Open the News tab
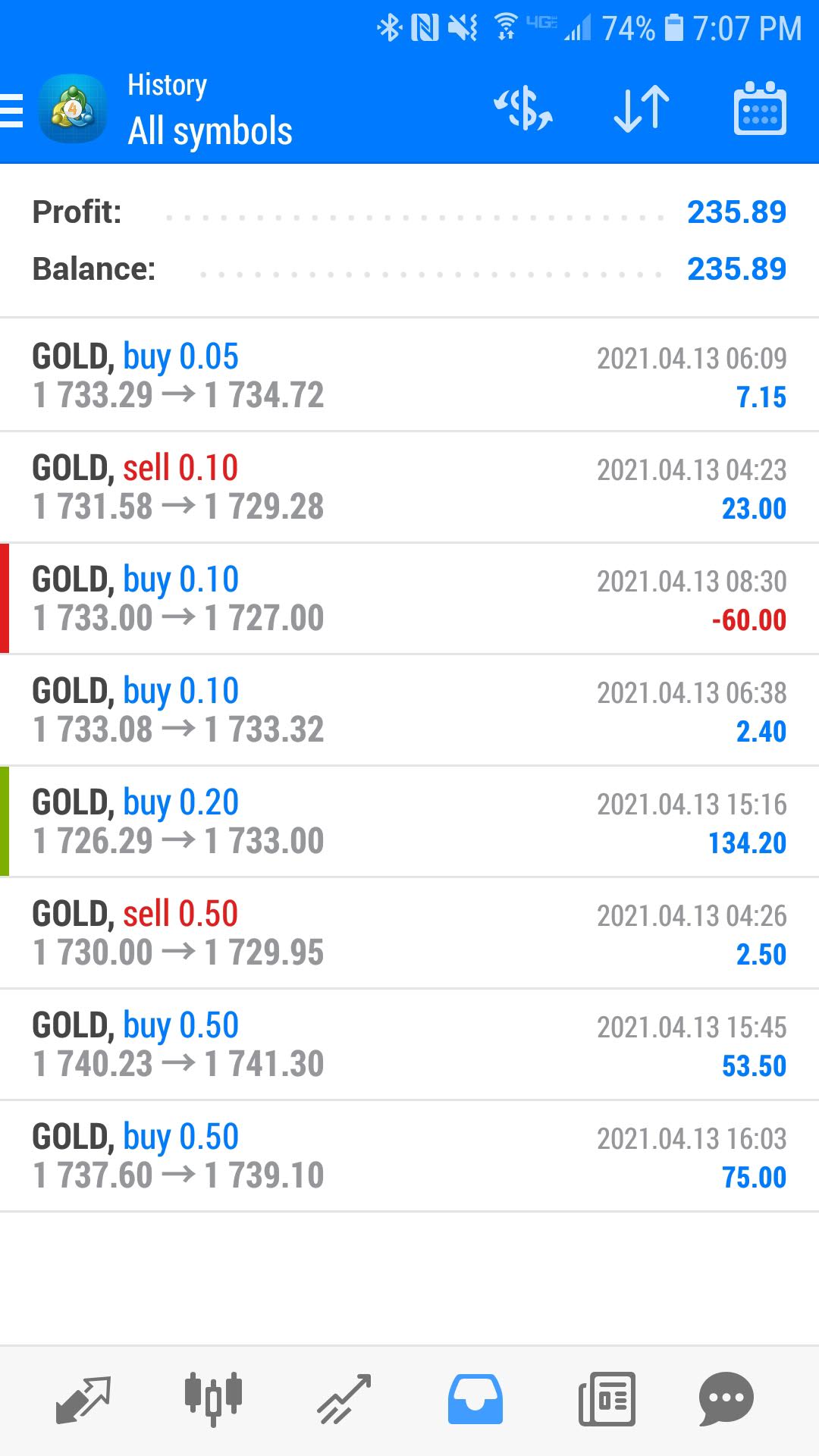Image resolution: width=819 pixels, height=1456 pixels. tap(607, 1399)
